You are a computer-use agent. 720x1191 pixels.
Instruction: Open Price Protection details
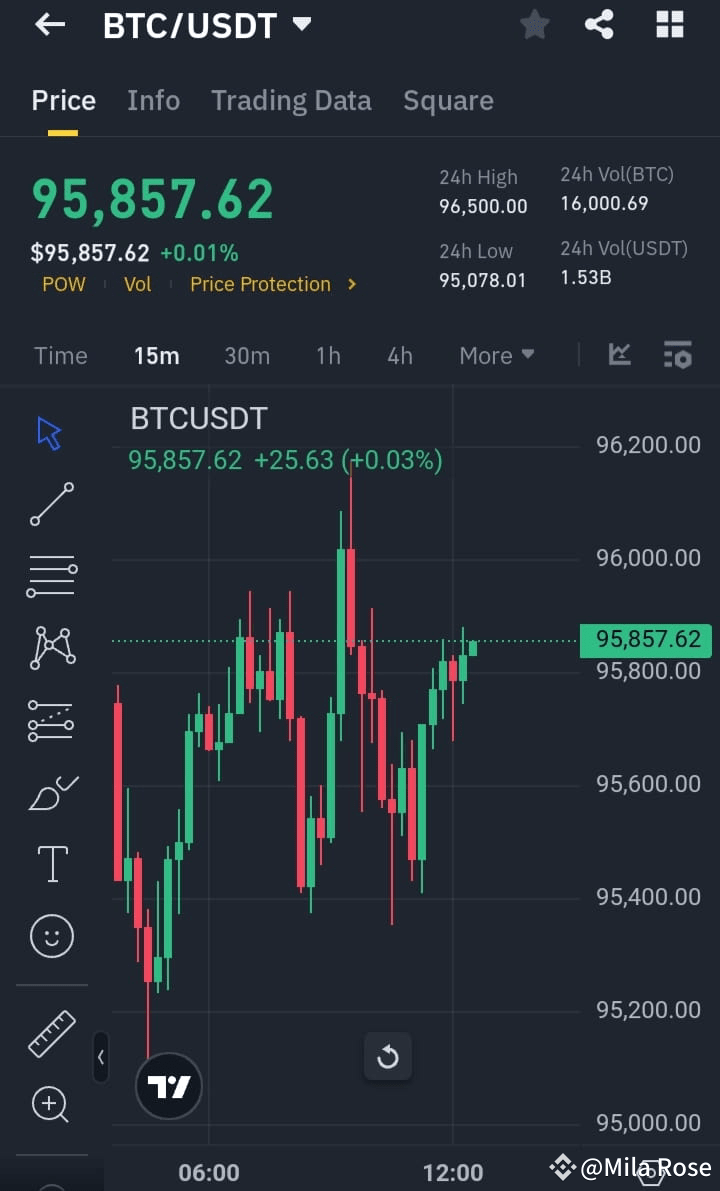coord(260,284)
